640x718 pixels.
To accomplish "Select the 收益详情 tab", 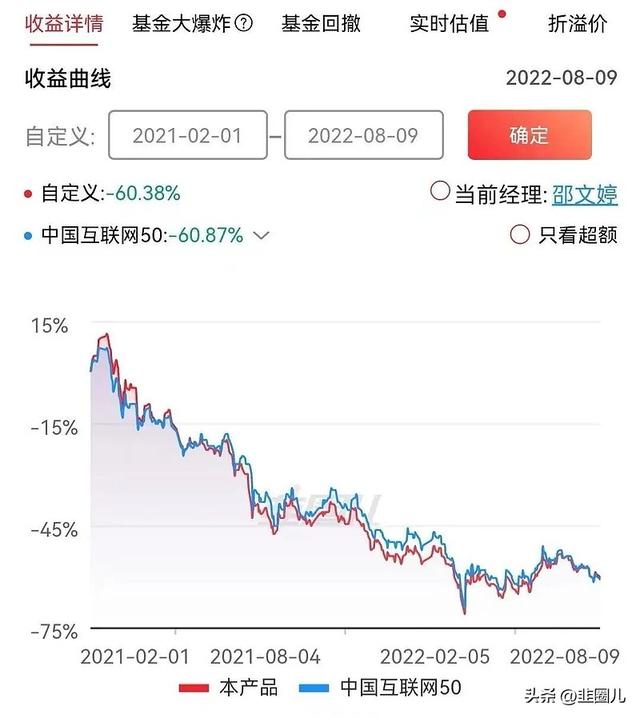I will click(63, 23).
